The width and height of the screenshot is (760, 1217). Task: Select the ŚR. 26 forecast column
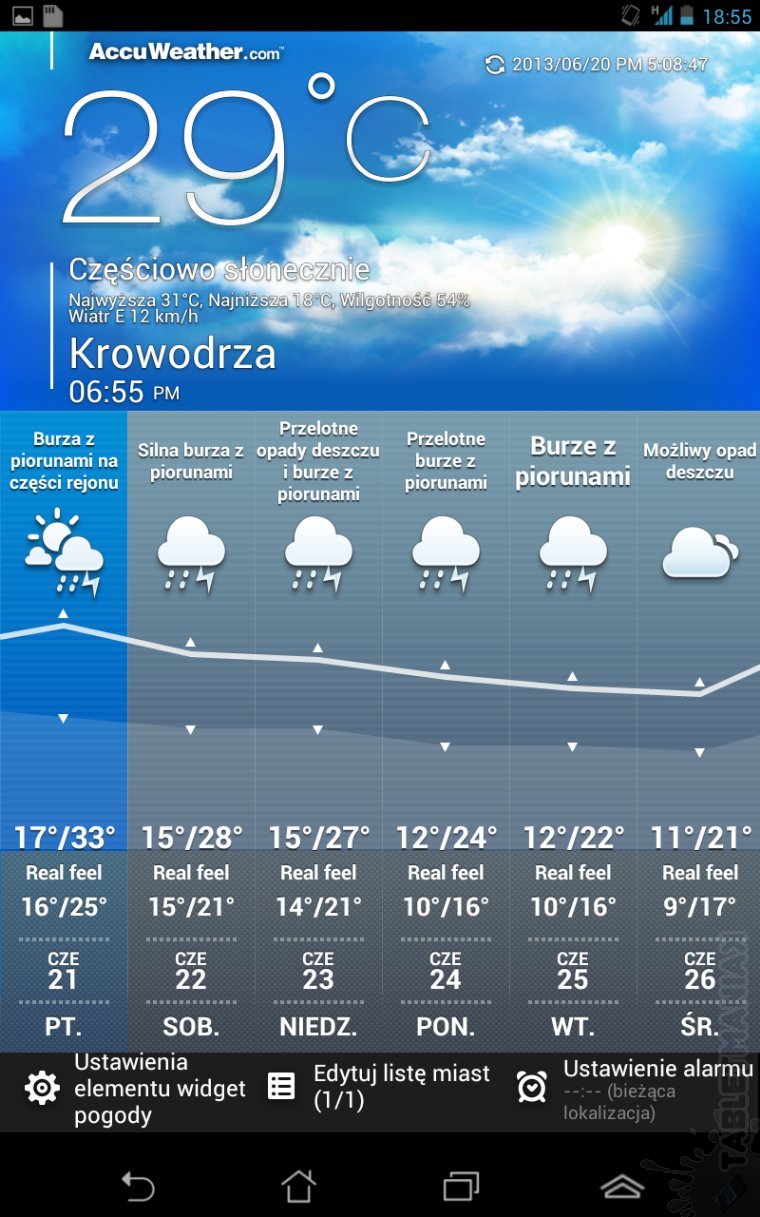coord(699,730)
